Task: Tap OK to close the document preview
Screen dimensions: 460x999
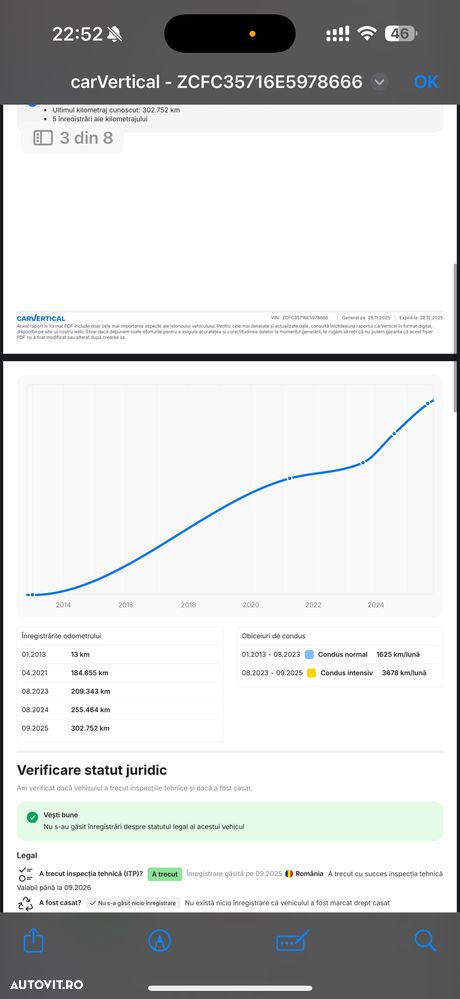Action: [426, 82]
